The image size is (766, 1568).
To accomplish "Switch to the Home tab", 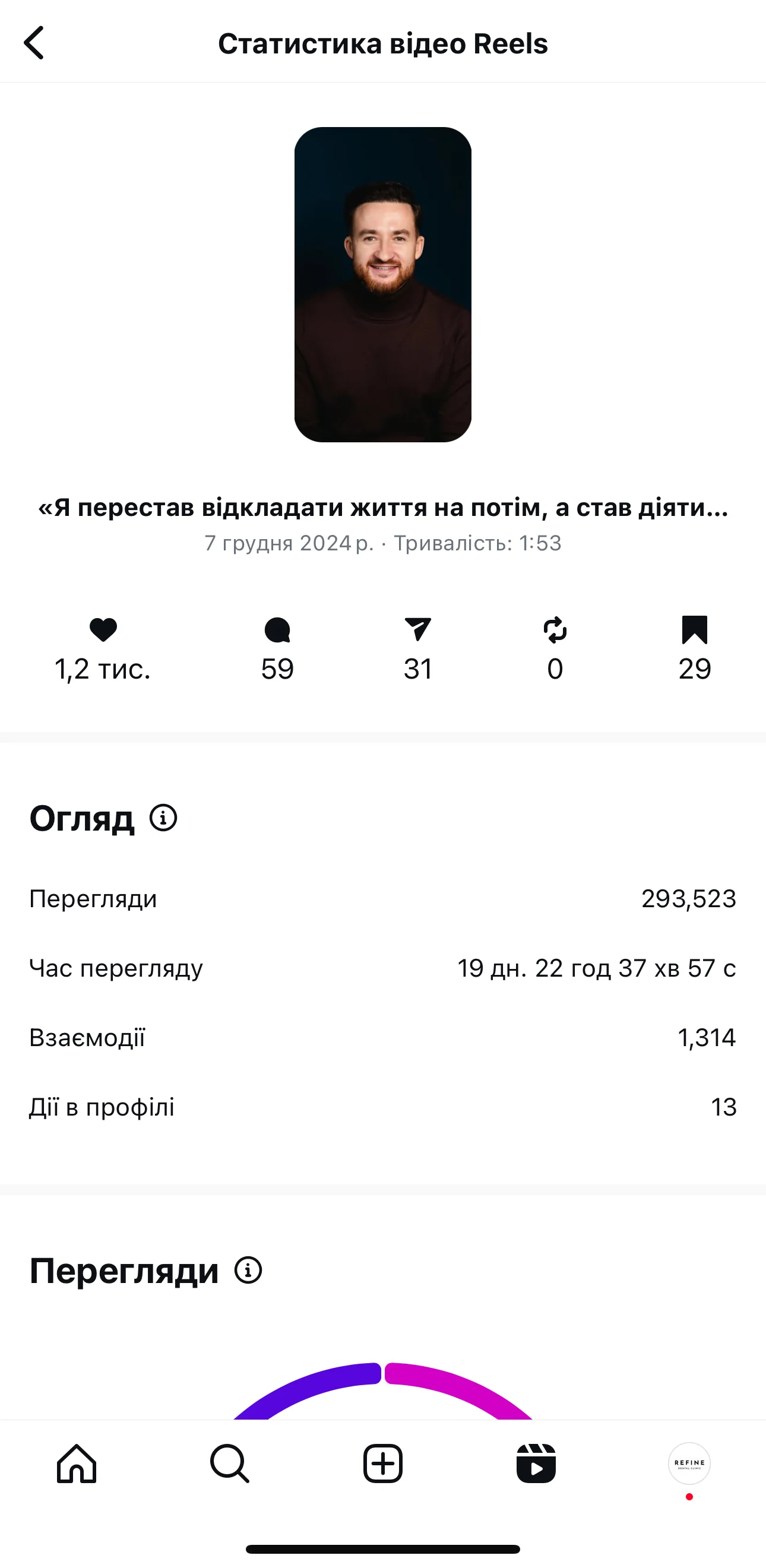I will coord(77,1464).
